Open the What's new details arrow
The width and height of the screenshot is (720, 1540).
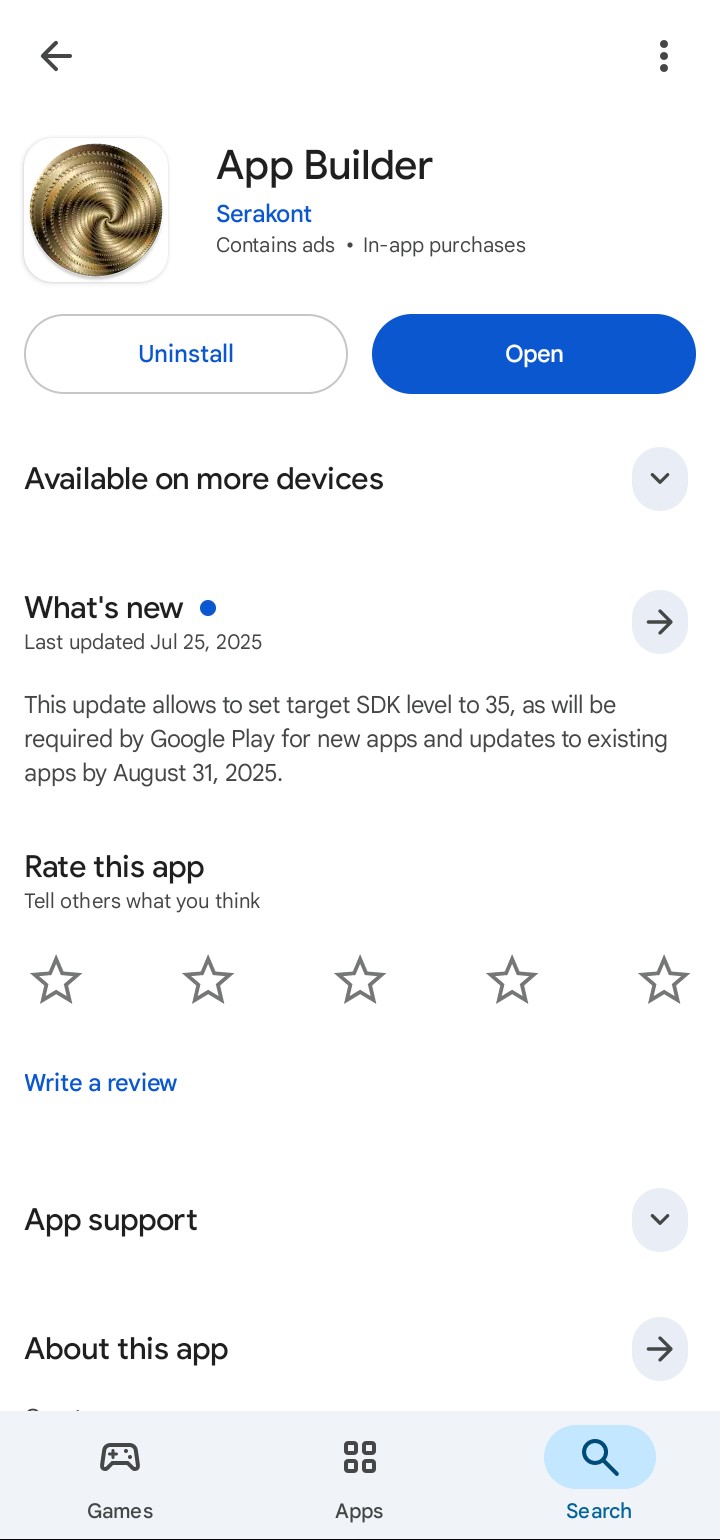[x=659, y=622]
